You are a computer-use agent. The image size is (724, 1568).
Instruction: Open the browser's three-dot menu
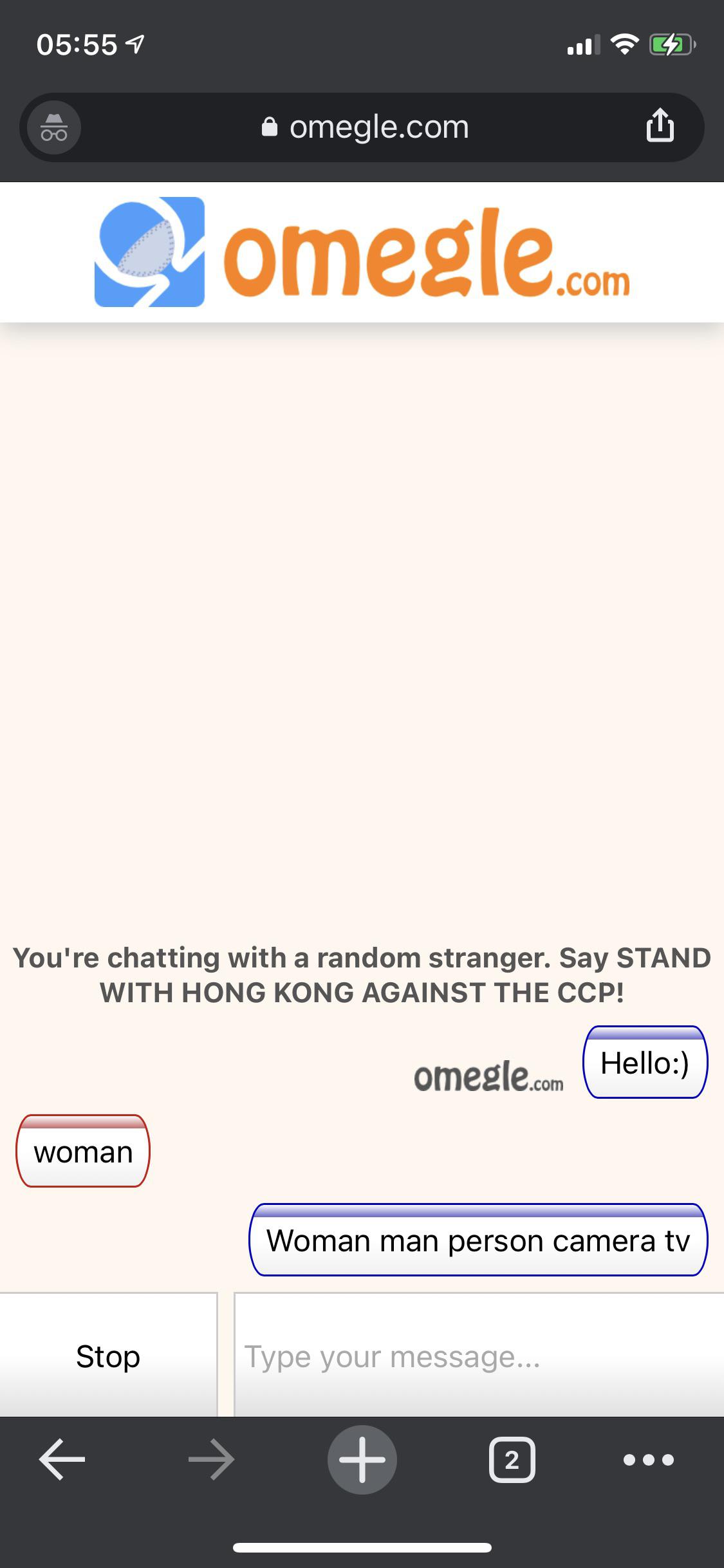click(x=648, y=1459)
